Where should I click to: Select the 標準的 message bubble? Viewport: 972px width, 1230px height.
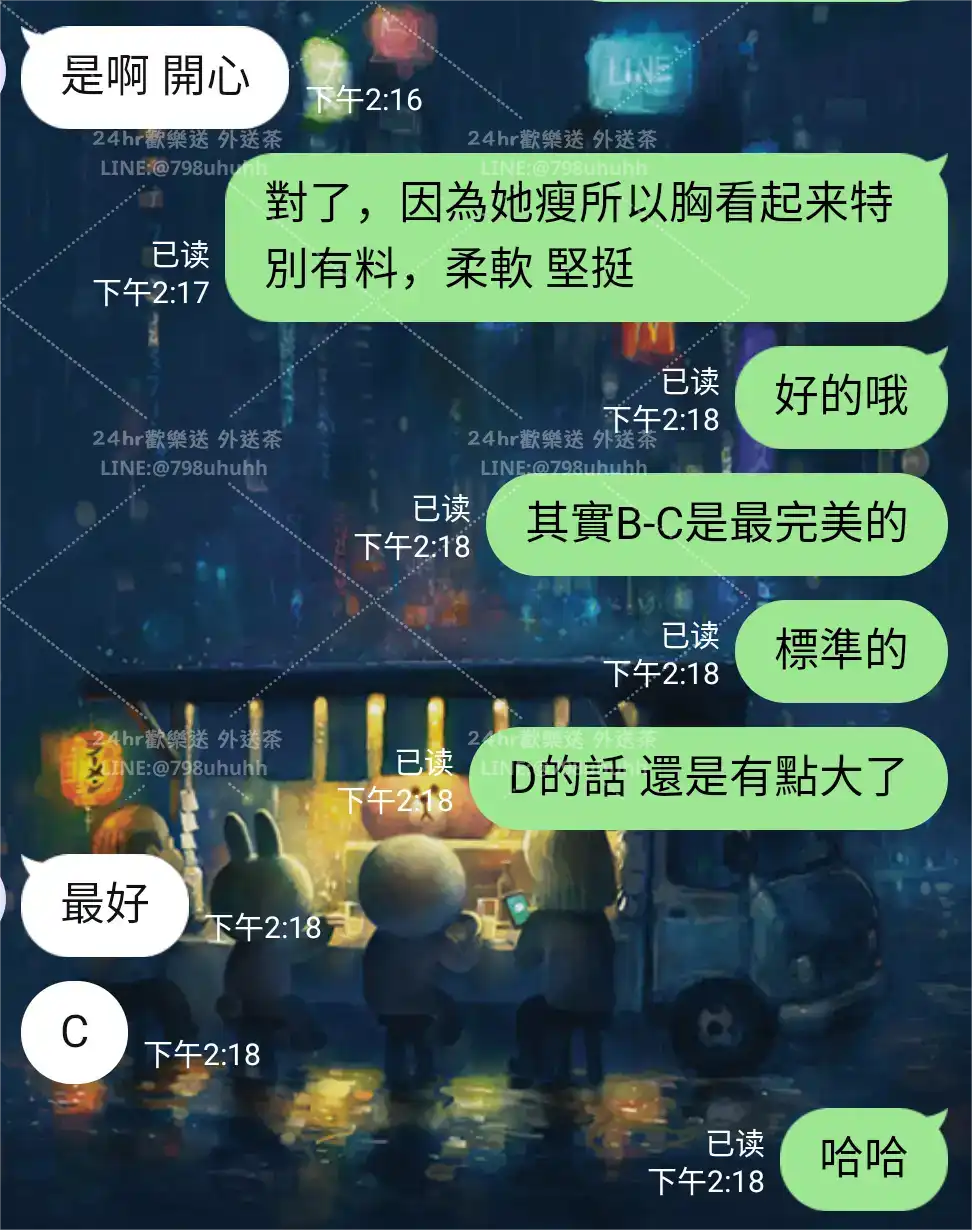(840, 651)
